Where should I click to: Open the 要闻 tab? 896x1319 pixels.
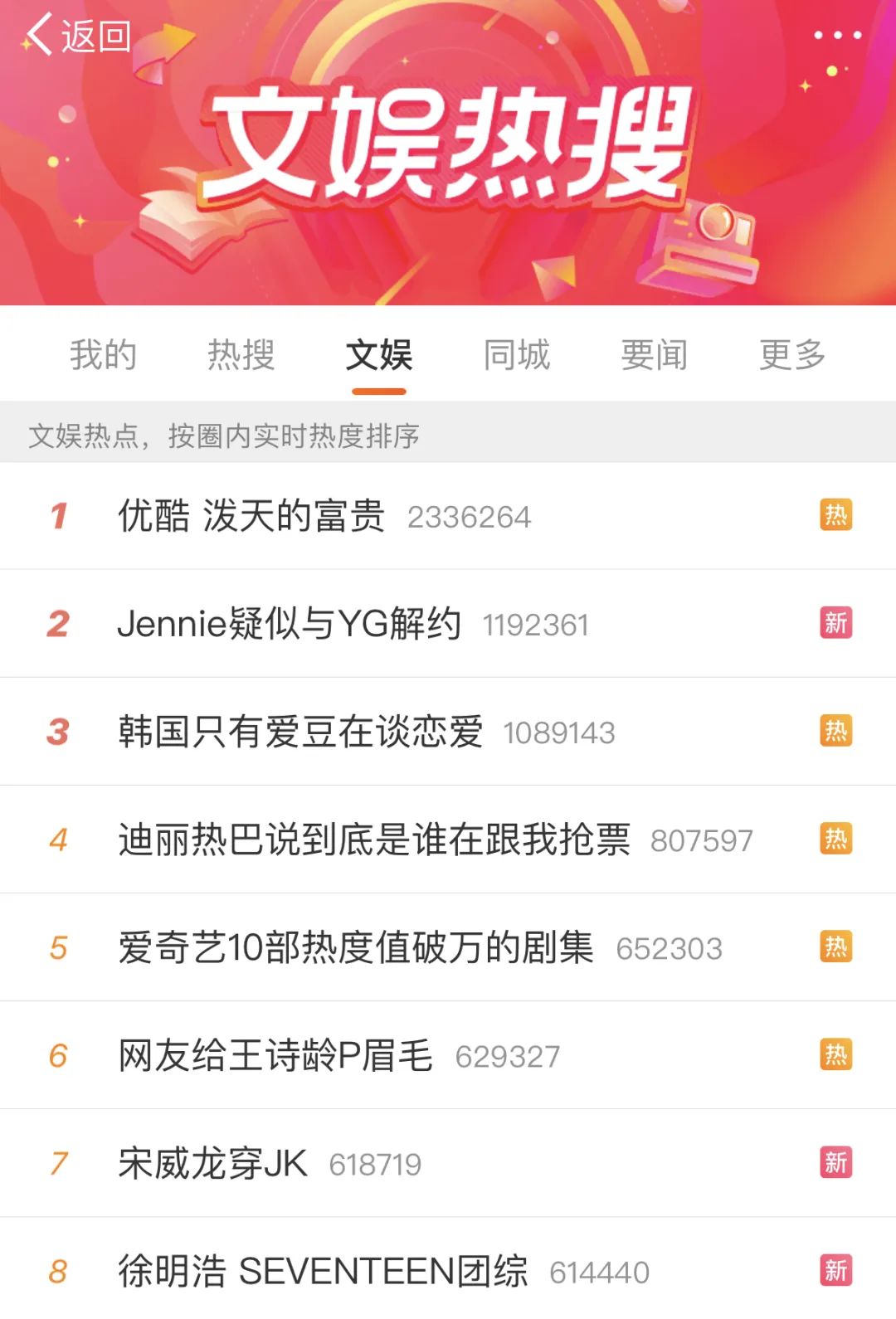[655, 355]
